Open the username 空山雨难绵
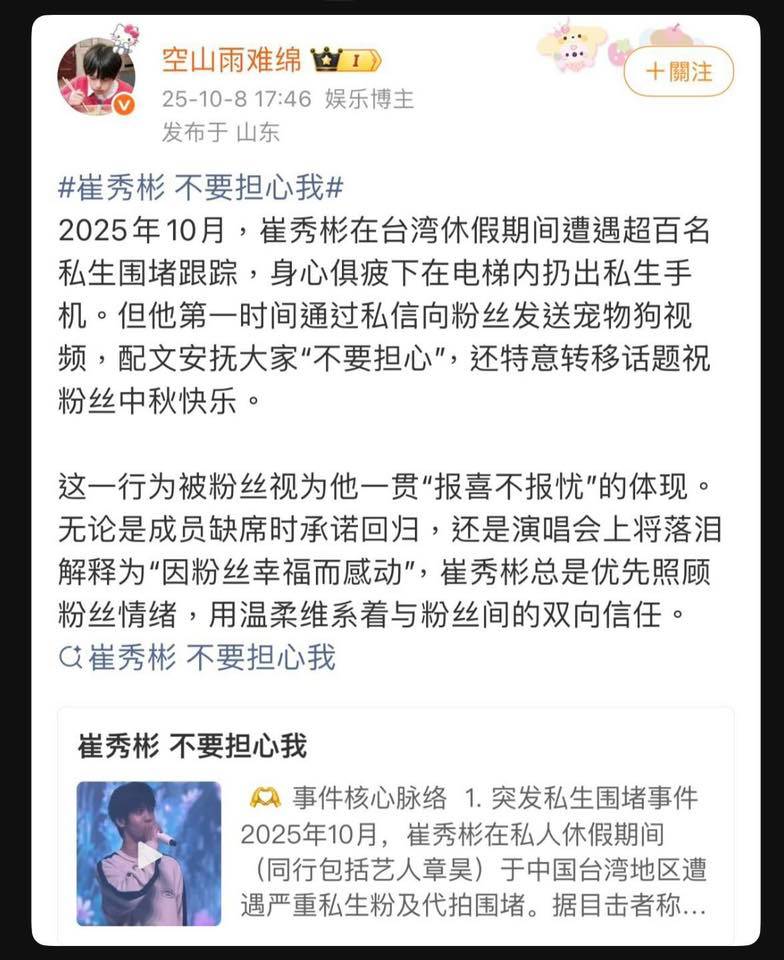The height and width of the screenshot is (960, 784). pos(231,60)
